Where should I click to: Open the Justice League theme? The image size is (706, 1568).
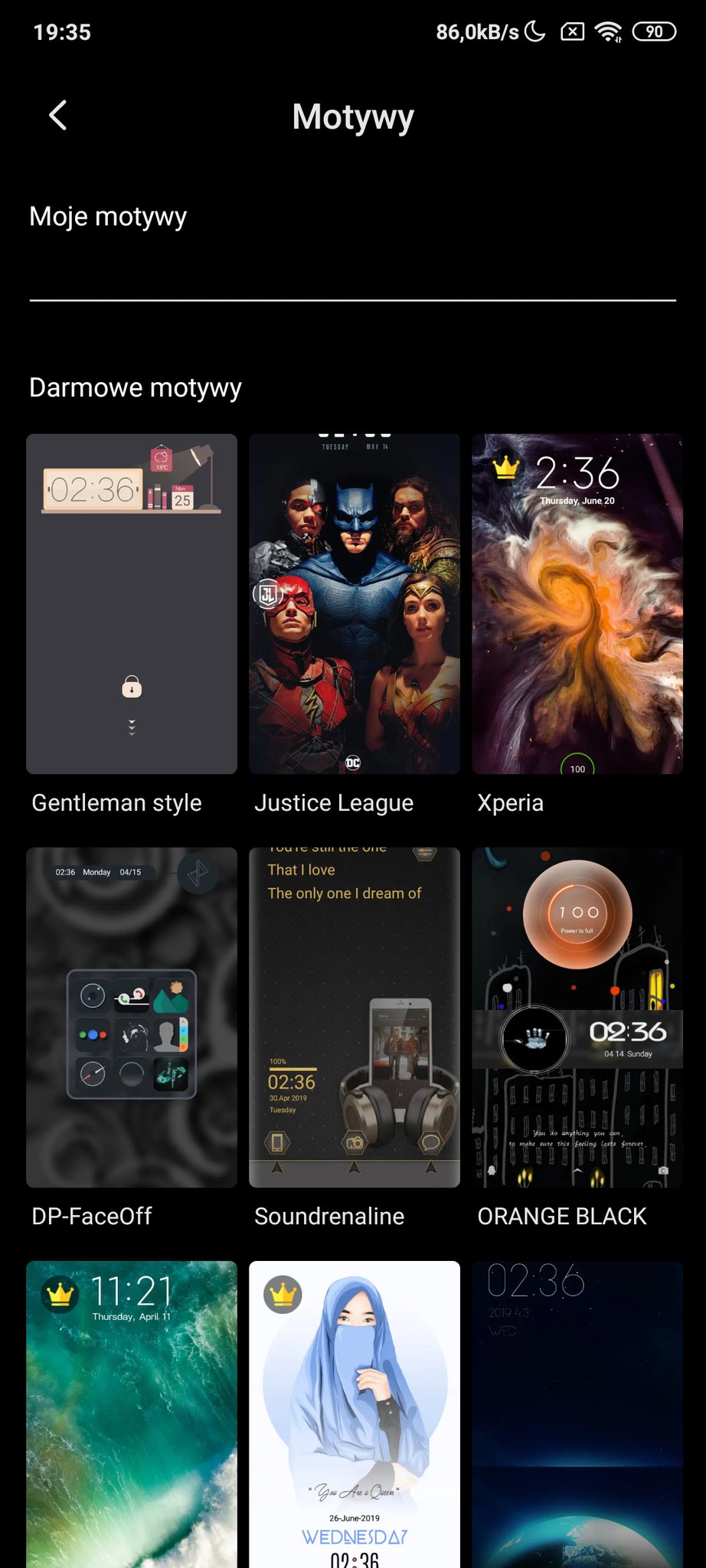(x=354, y=603)
